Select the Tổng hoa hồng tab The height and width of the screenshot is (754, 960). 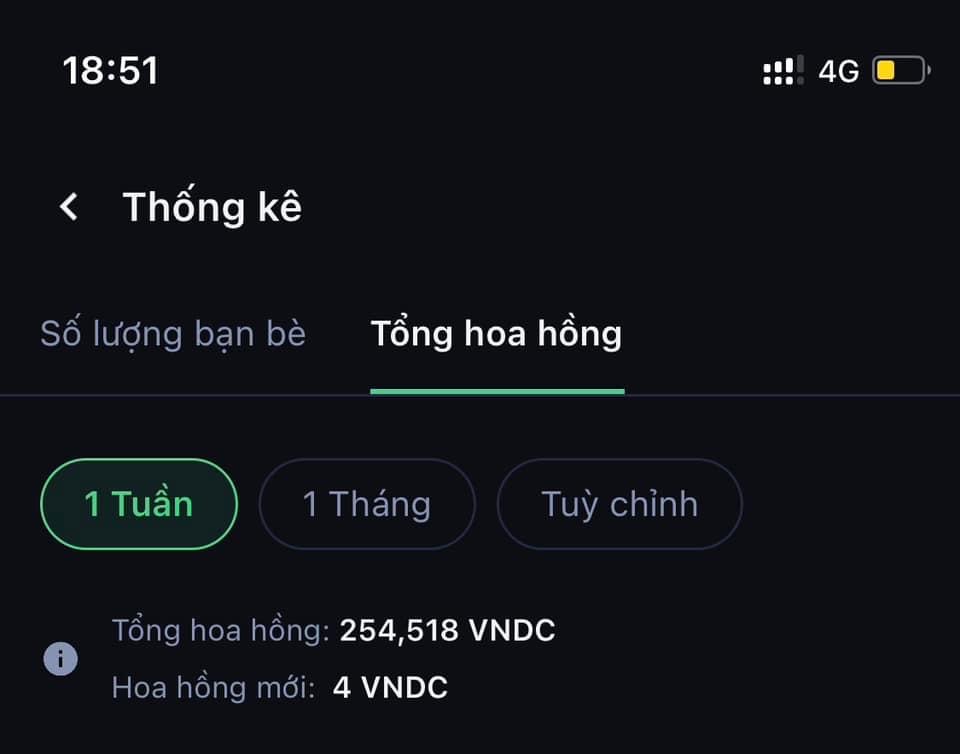coord(496,333)
